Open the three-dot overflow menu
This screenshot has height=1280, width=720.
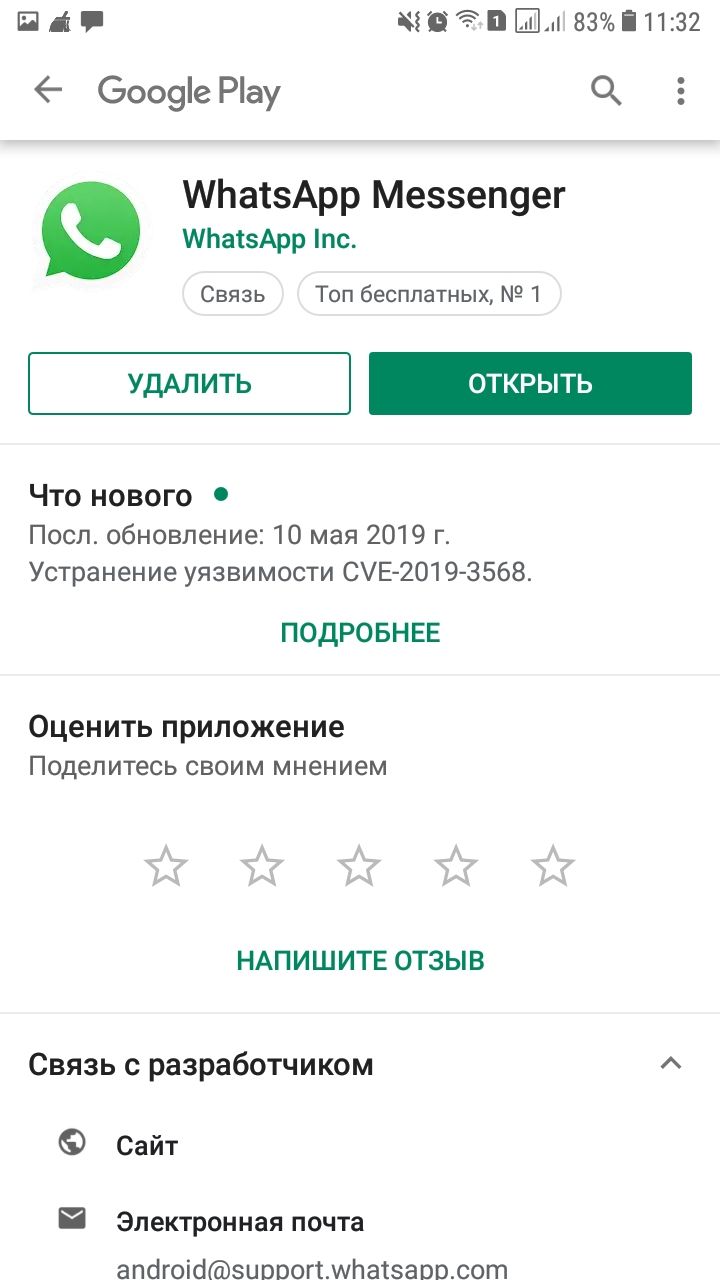click(x=681, y=91)
